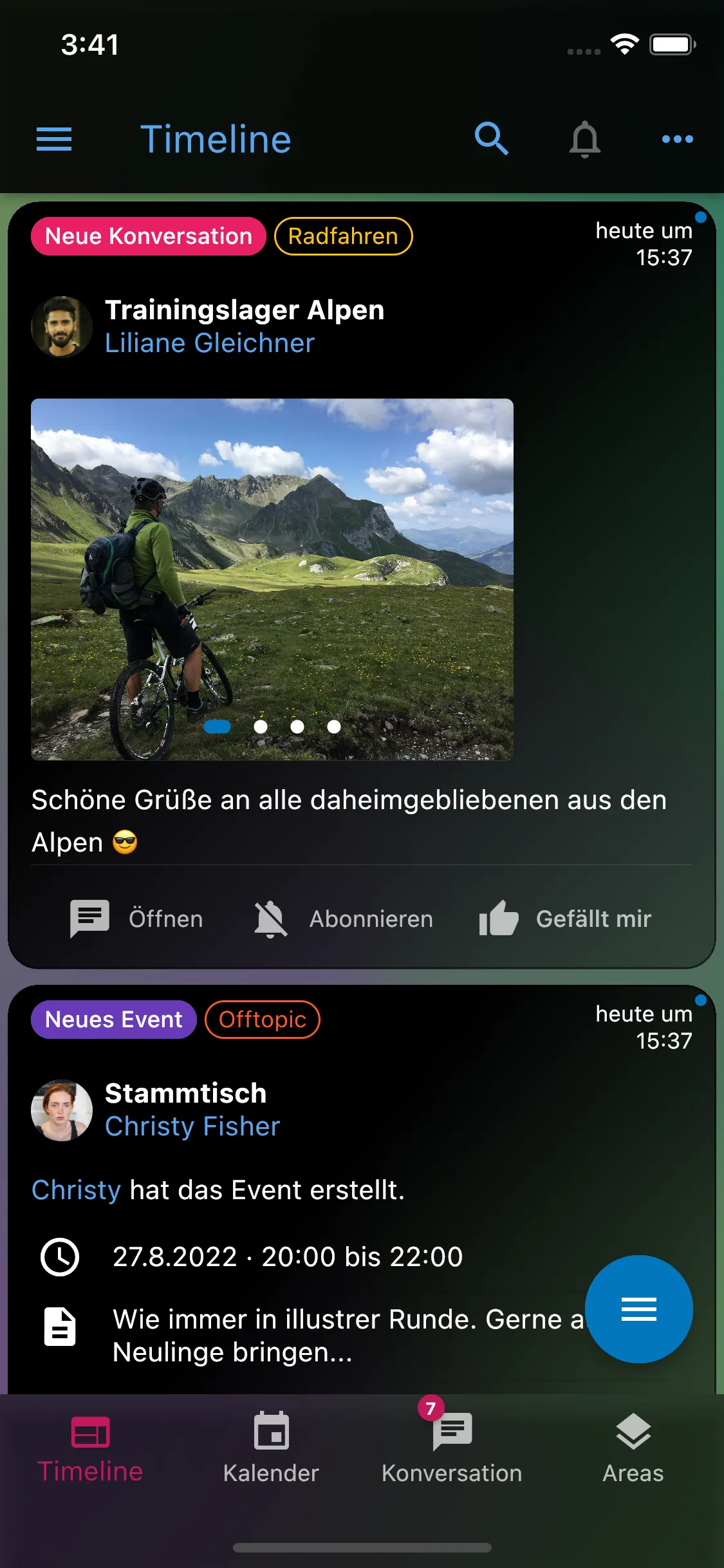This screenshot has height=1568, width=724.
Task: Tap the Radfahren chip
Action: tap(343, 236)
